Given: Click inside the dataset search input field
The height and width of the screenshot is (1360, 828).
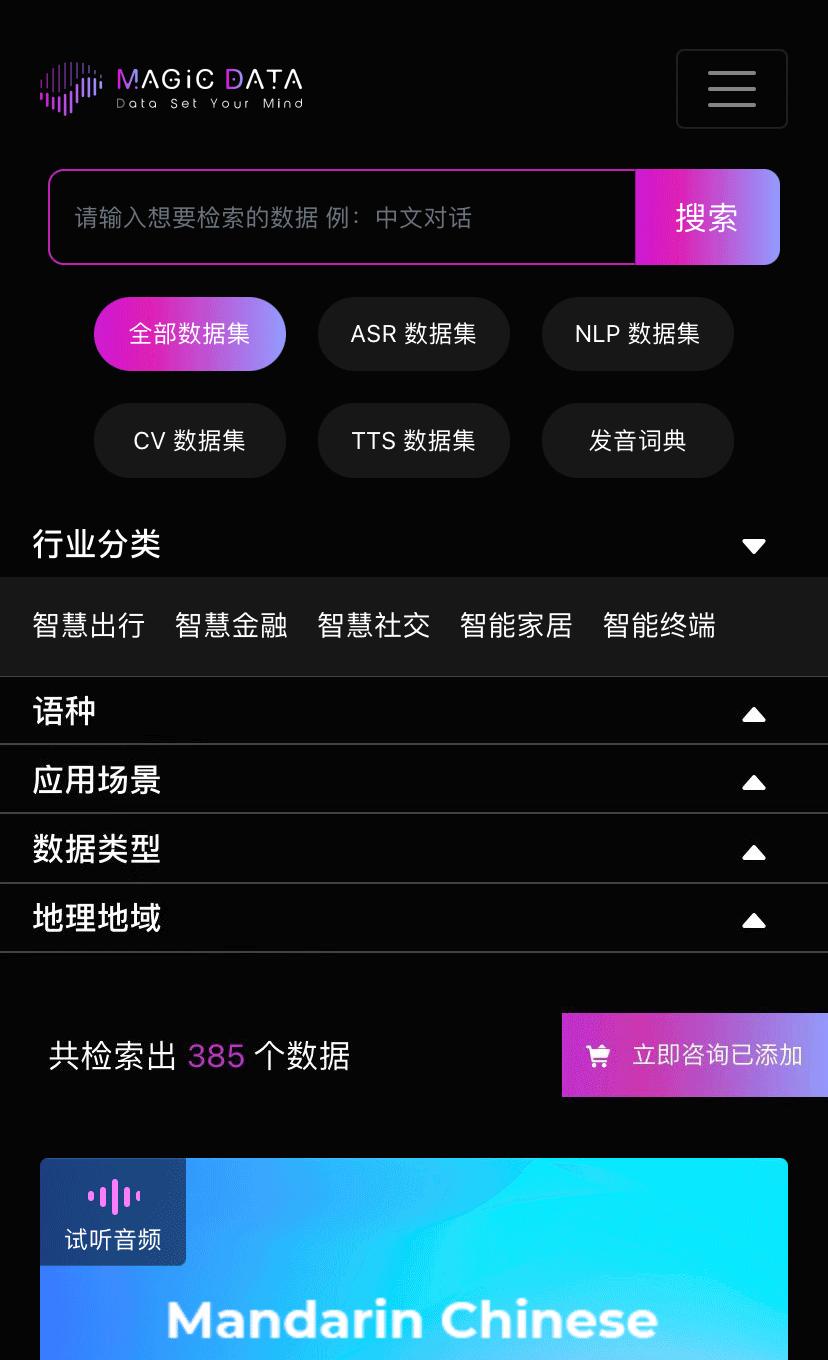Looking at the screenshot, I should coord(340,217).
